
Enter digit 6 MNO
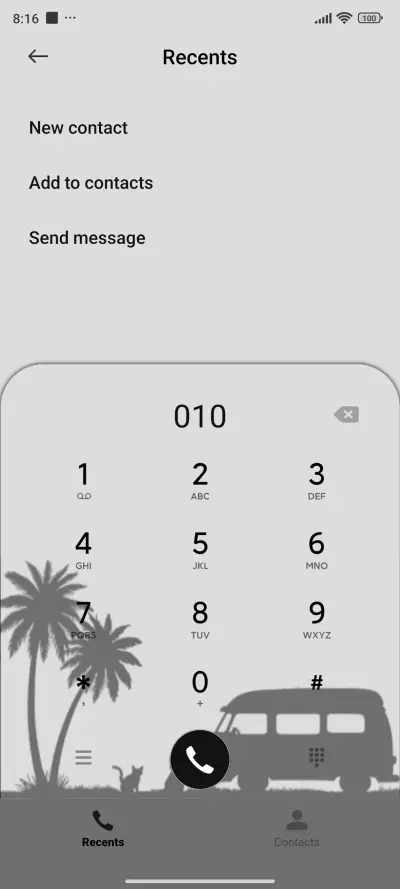[x=317, y=550]
